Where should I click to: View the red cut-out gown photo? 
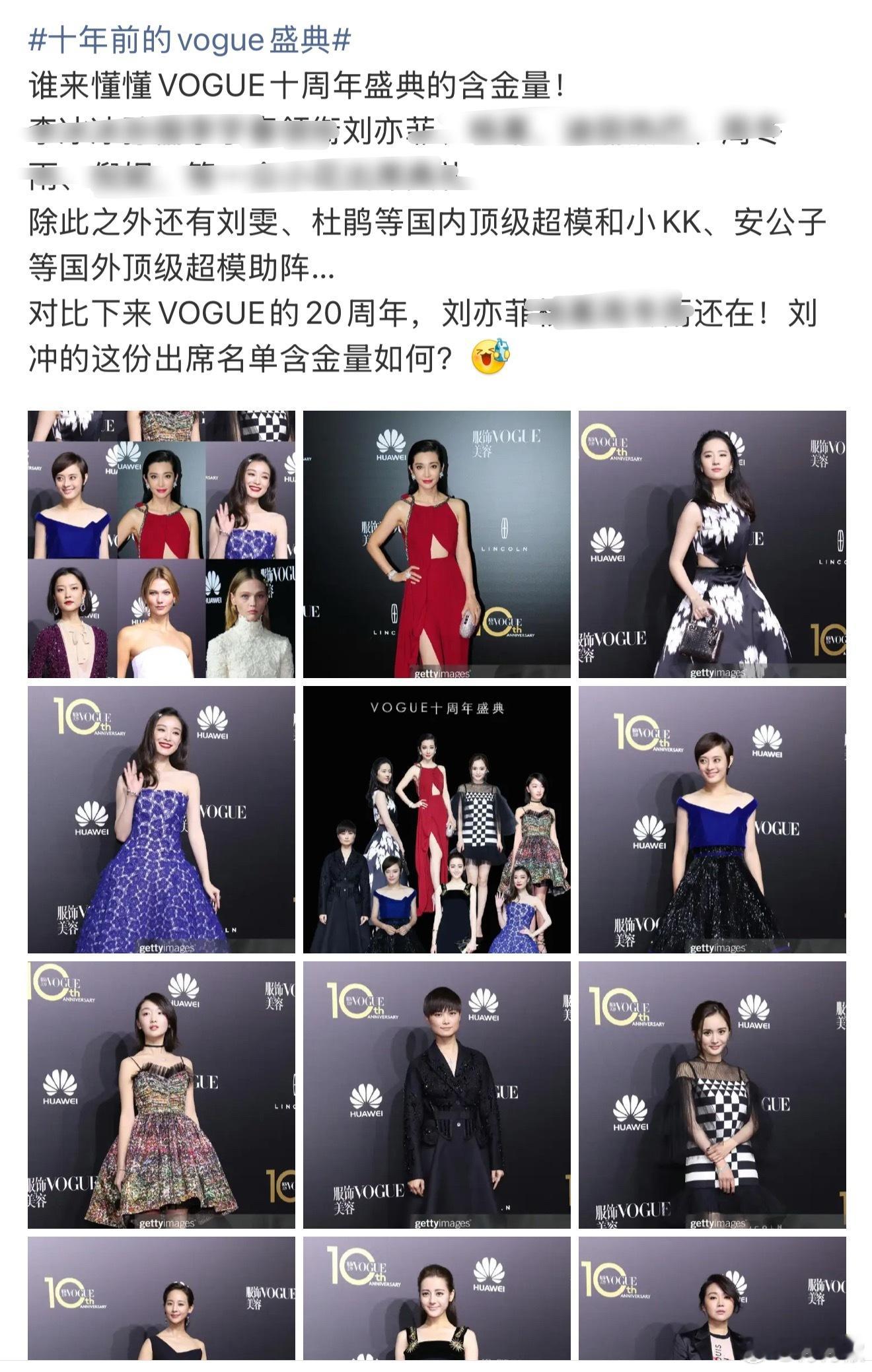tap(437, 544)
